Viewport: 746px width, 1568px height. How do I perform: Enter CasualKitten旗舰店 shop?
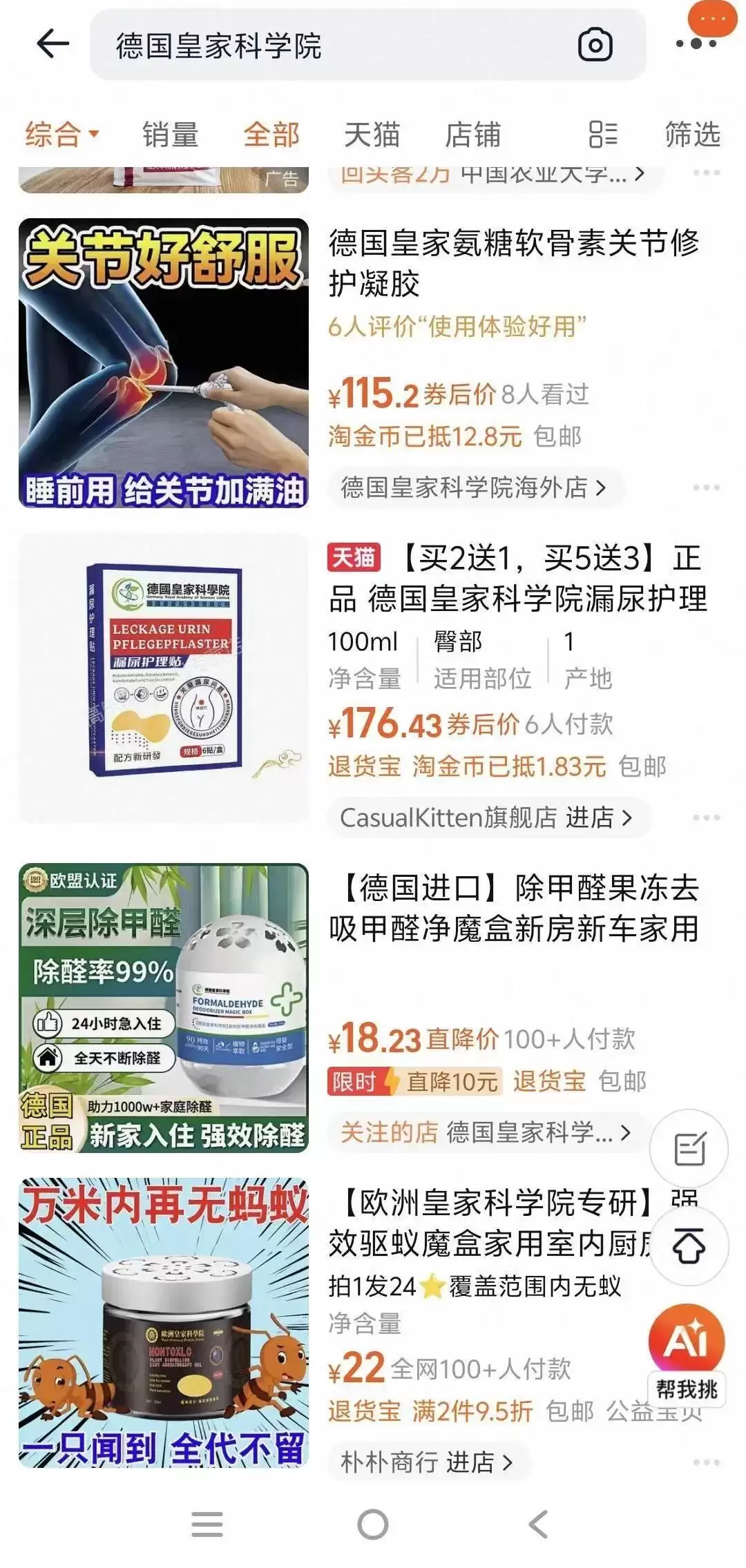486,817
